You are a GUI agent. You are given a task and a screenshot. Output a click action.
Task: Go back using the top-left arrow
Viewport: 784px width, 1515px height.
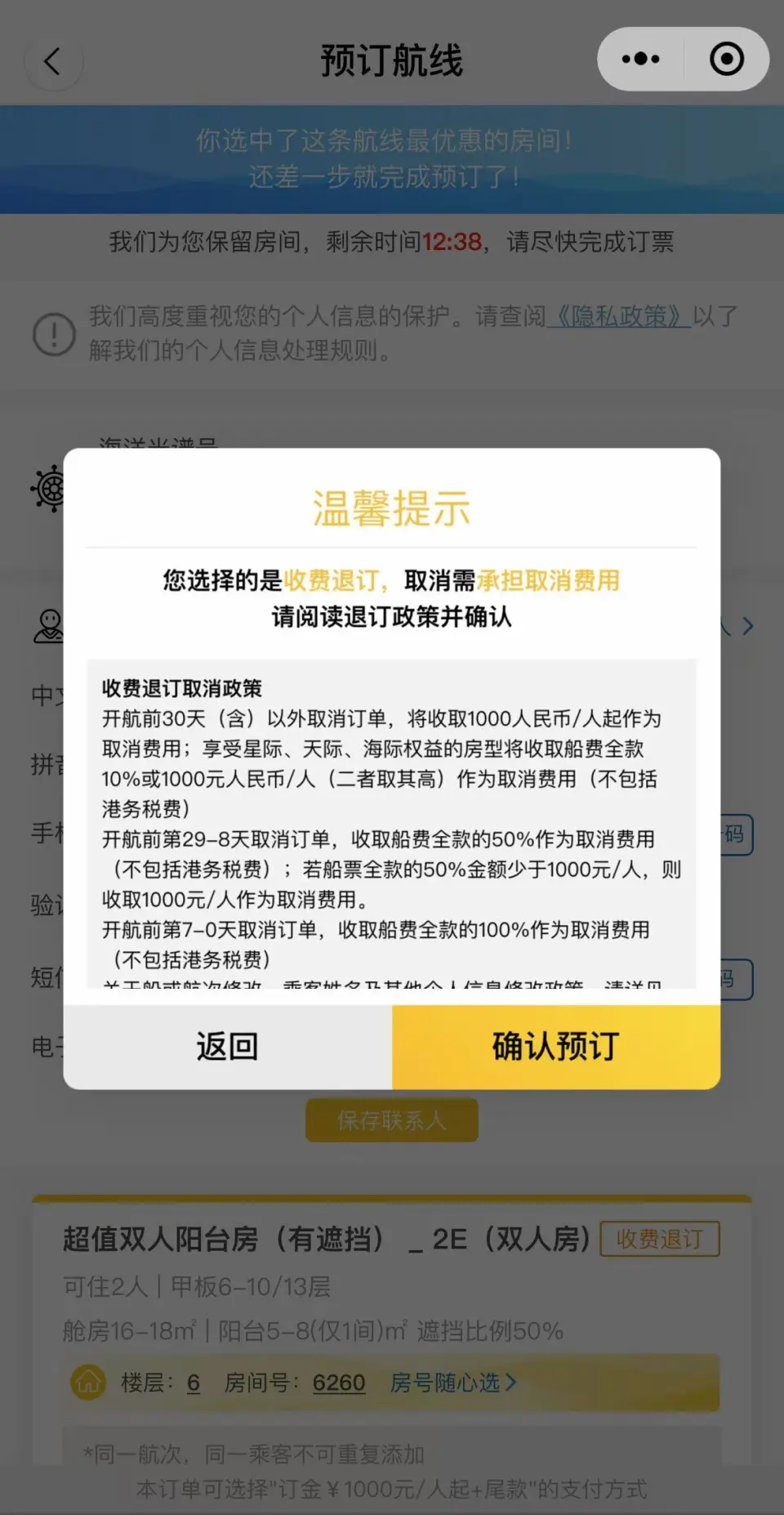point(53,61)
